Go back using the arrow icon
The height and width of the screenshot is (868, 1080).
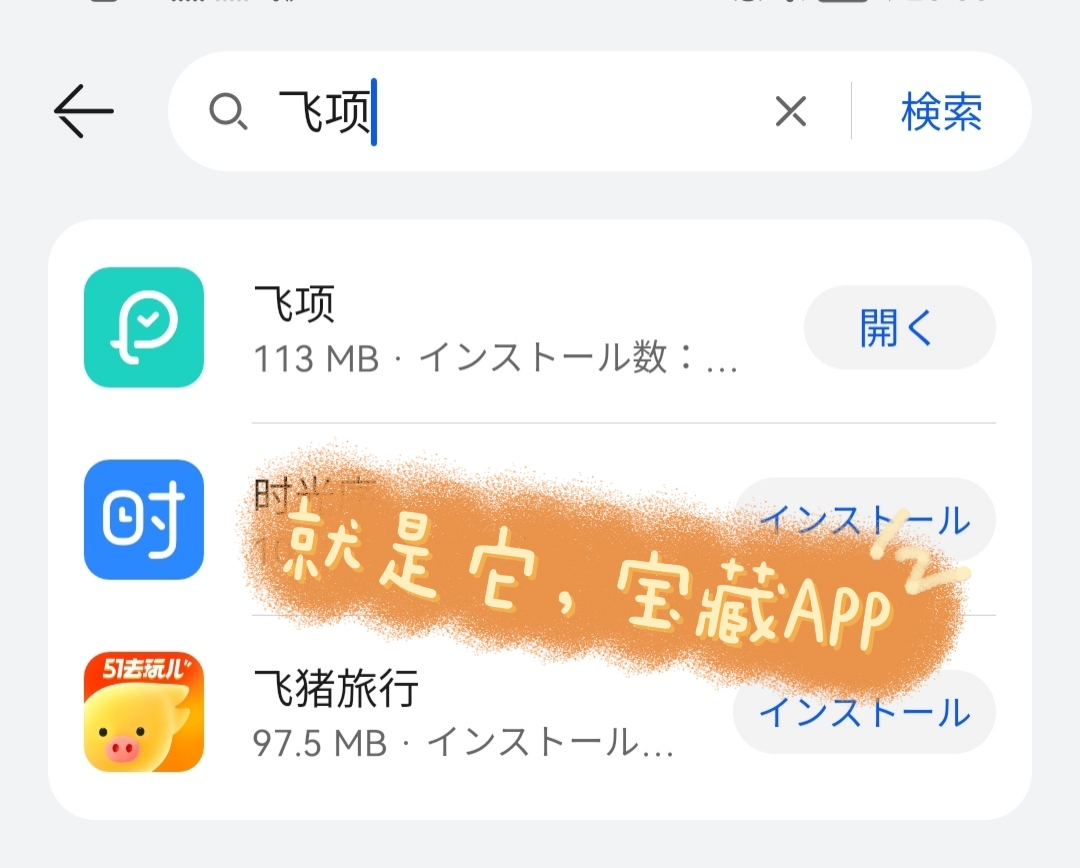click(84, 111)
